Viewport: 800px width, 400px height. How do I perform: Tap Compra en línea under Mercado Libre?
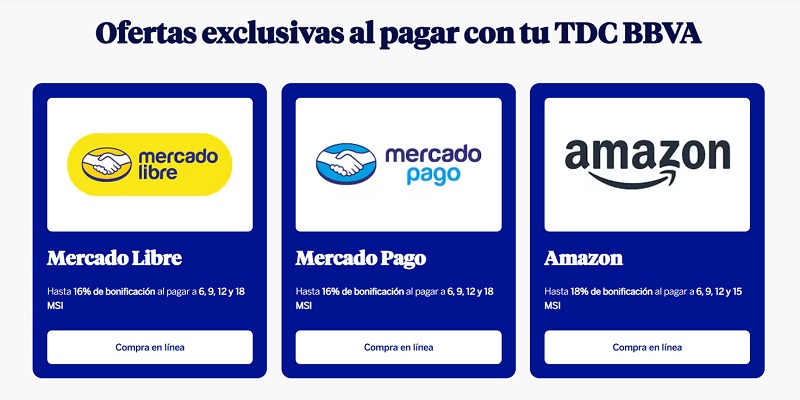pos(150,347)
